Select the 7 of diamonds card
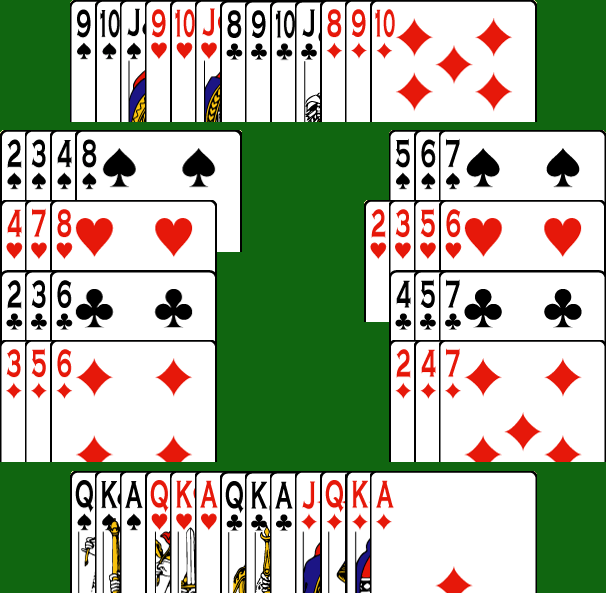Image resolution: width=606 pixels, height=593 pixels. (x=522, y=400)
